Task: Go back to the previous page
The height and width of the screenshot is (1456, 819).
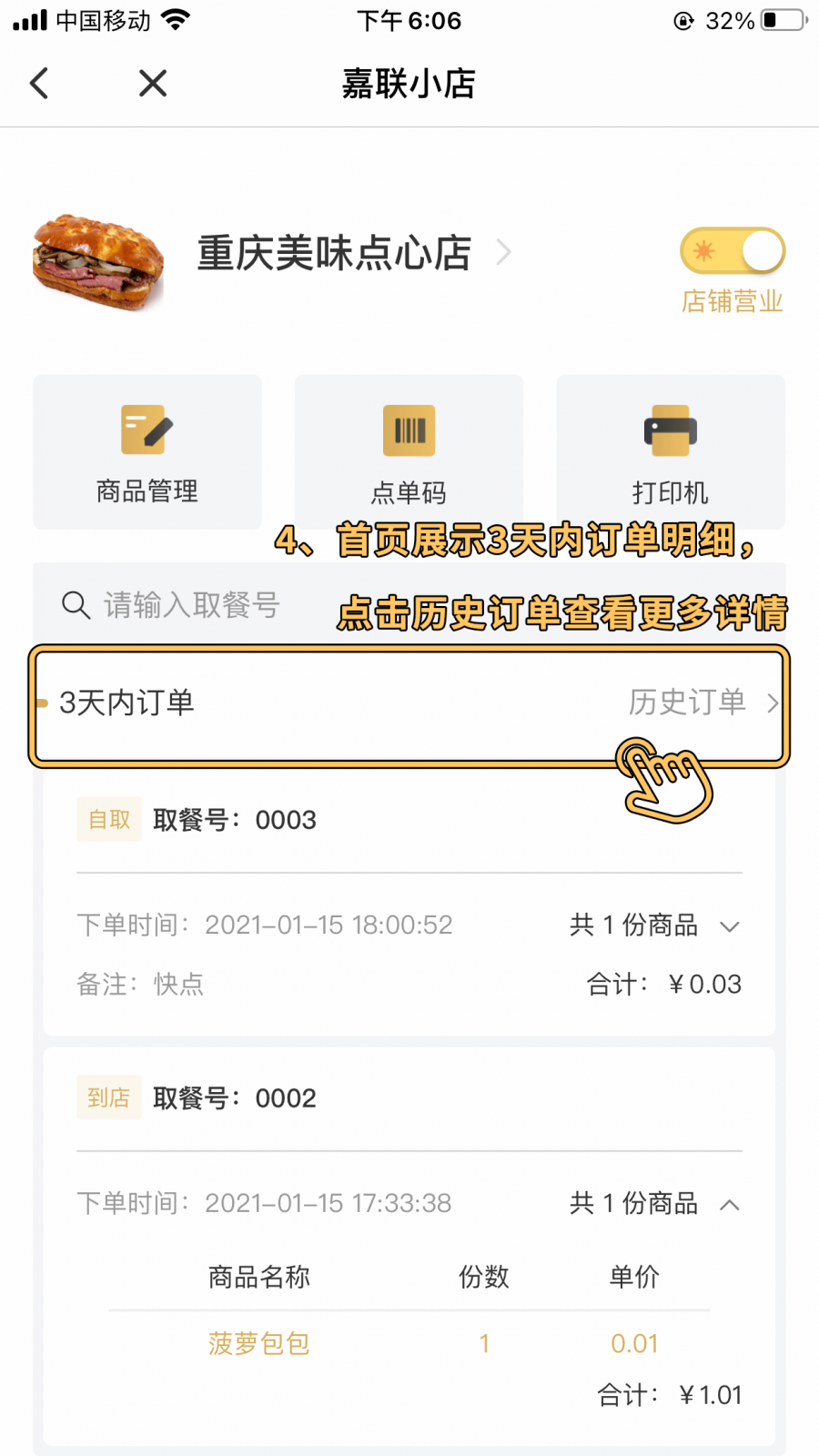Action: click(x=39, y=84)
